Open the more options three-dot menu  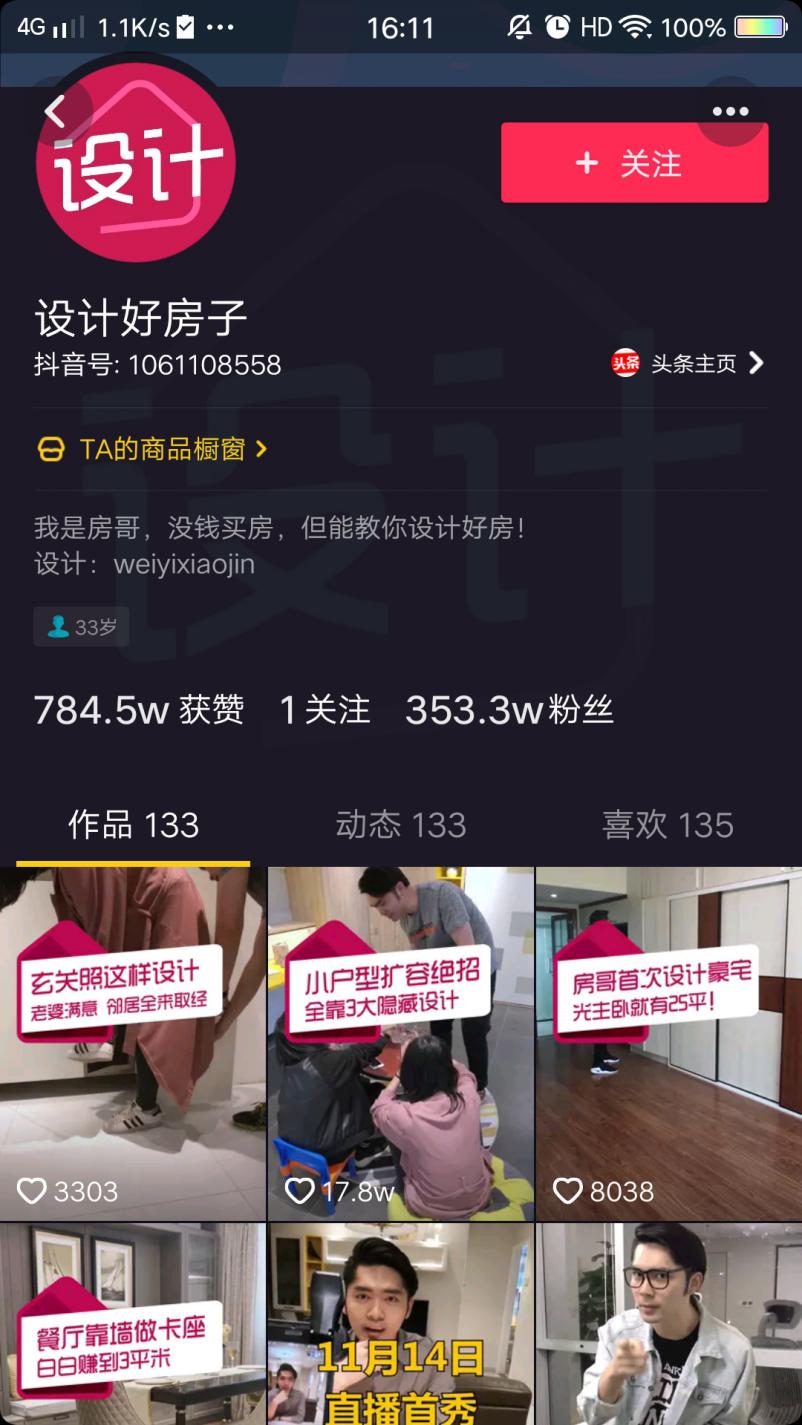(732, 111)
